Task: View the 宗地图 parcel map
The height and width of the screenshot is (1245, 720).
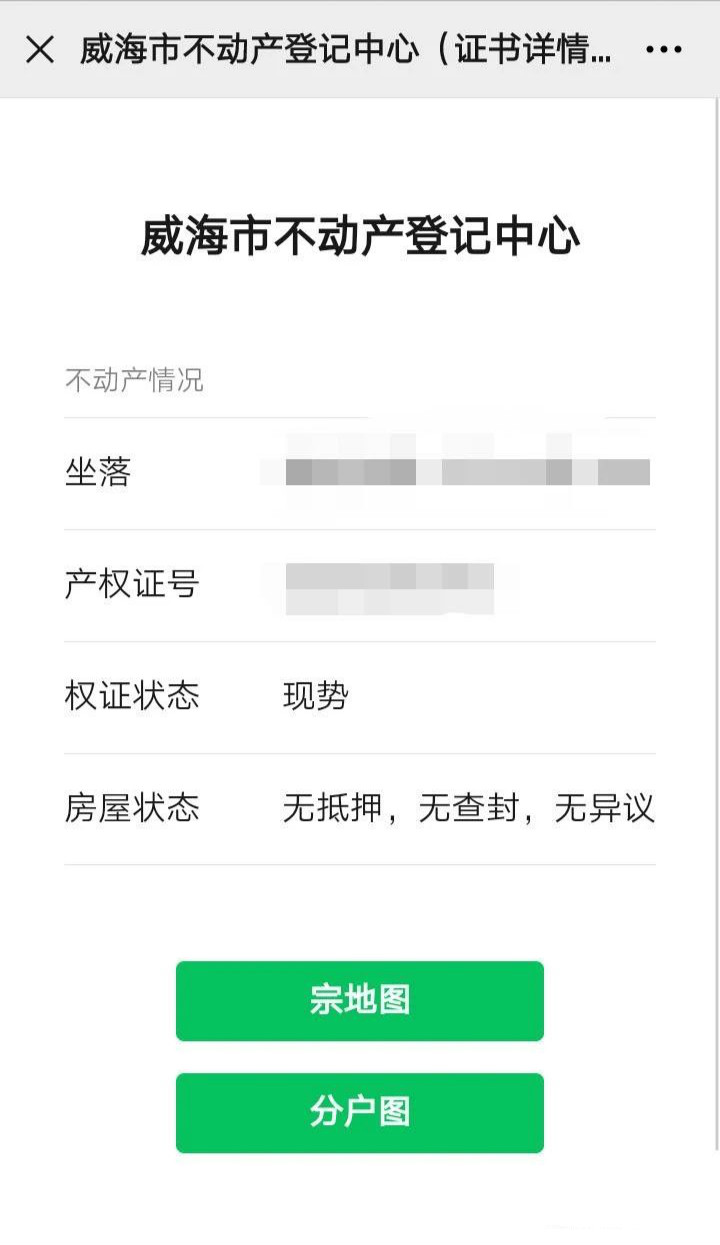Action: pos(360,1001)
